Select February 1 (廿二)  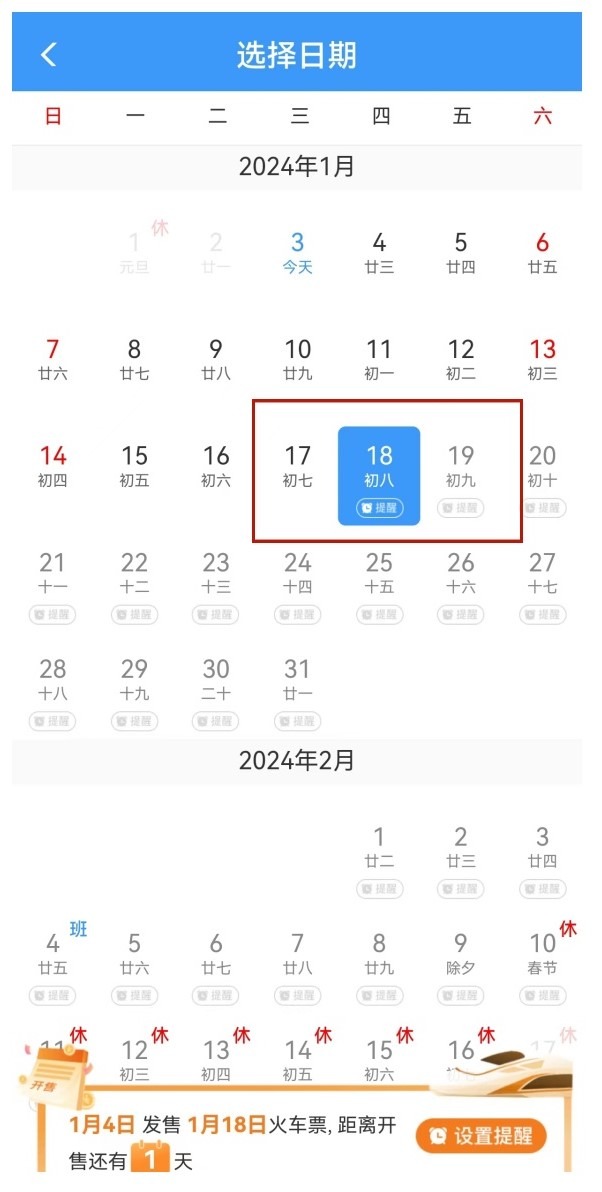click(379, 855)
